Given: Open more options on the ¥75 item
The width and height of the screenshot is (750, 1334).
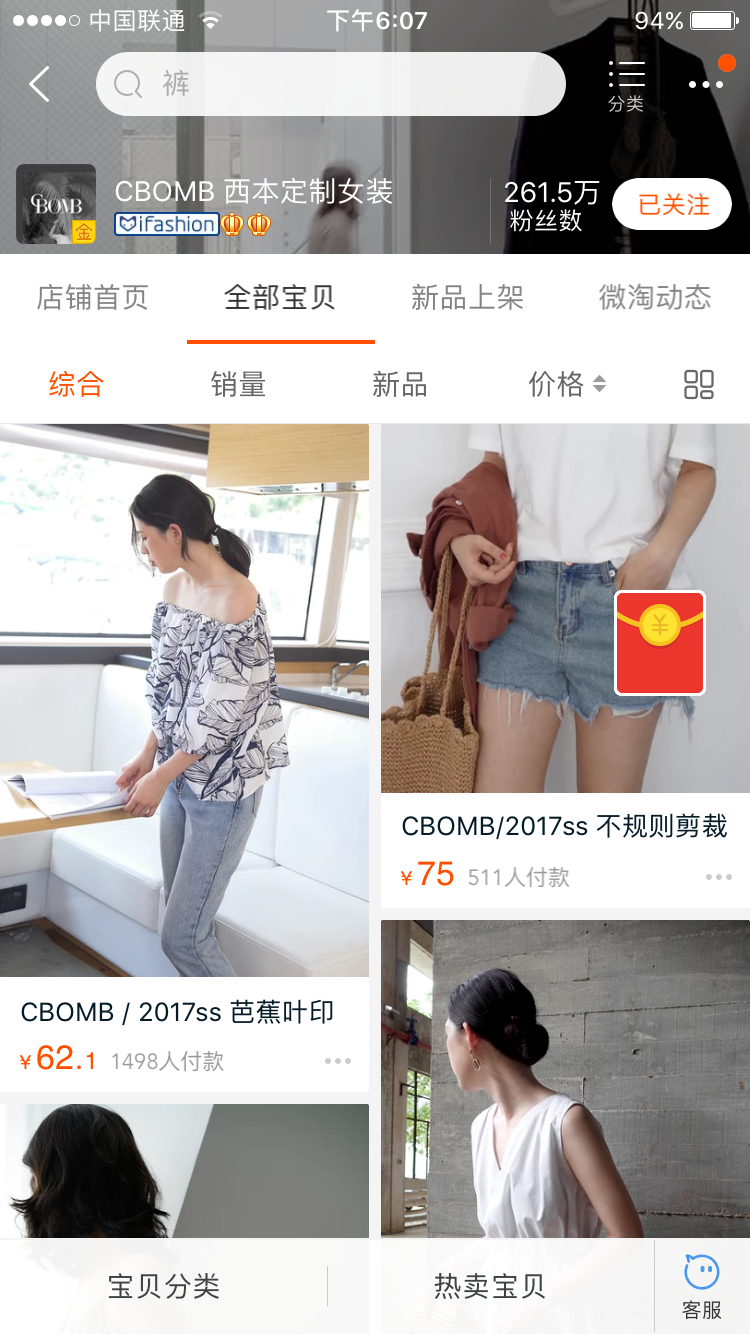Looking at the screenshot, I should point(718,877).
